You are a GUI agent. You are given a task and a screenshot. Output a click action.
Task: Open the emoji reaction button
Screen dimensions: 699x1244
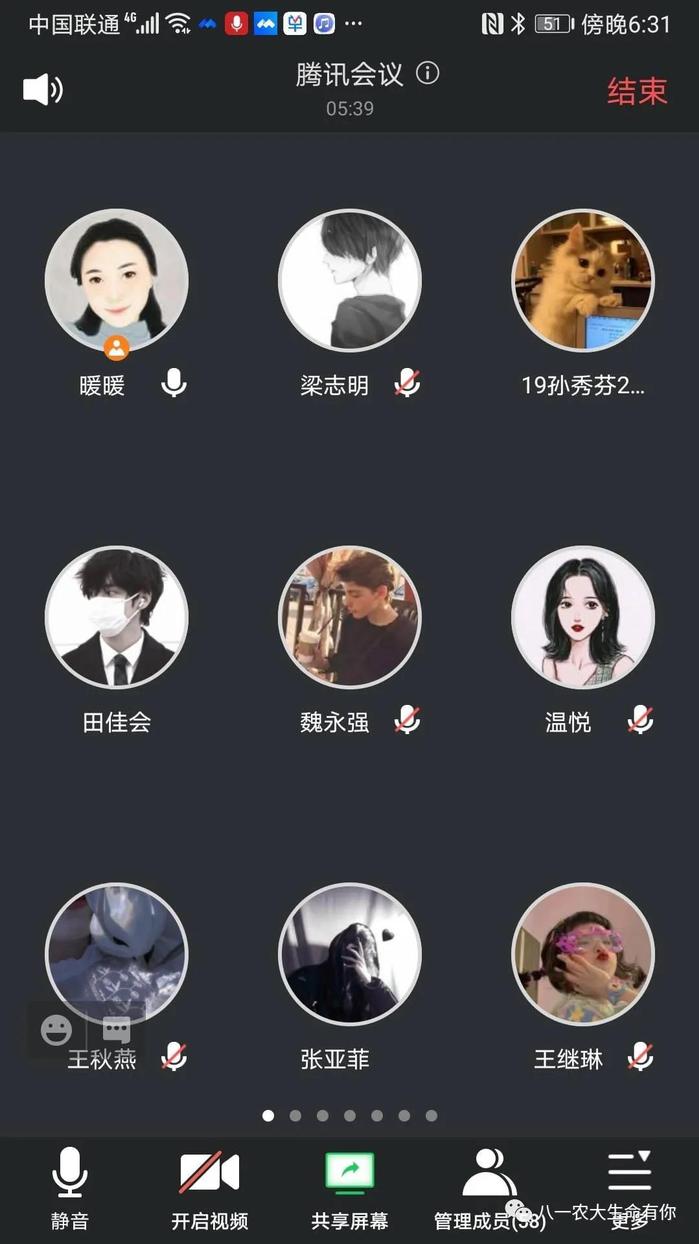(x=56, y=1030)
